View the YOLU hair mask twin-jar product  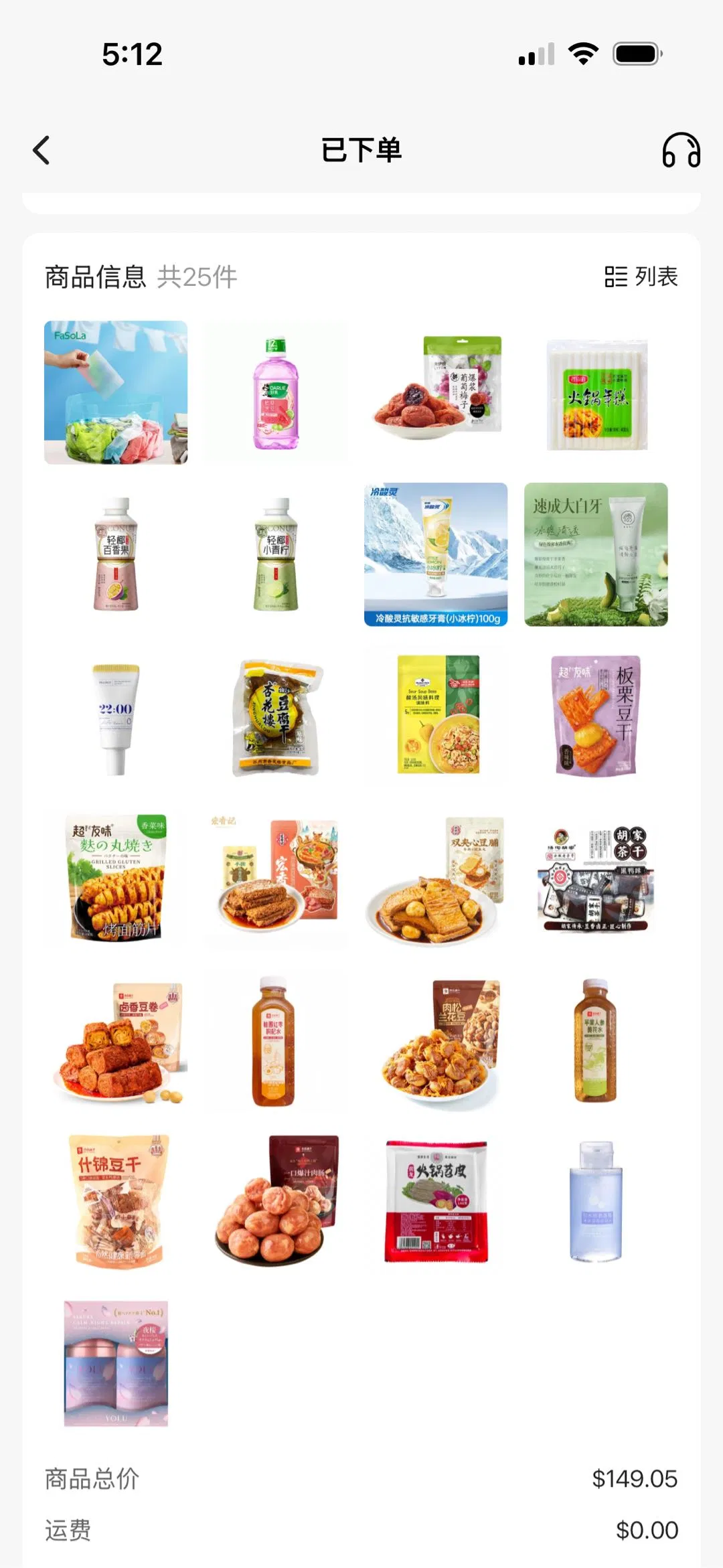coord(116,1363)
